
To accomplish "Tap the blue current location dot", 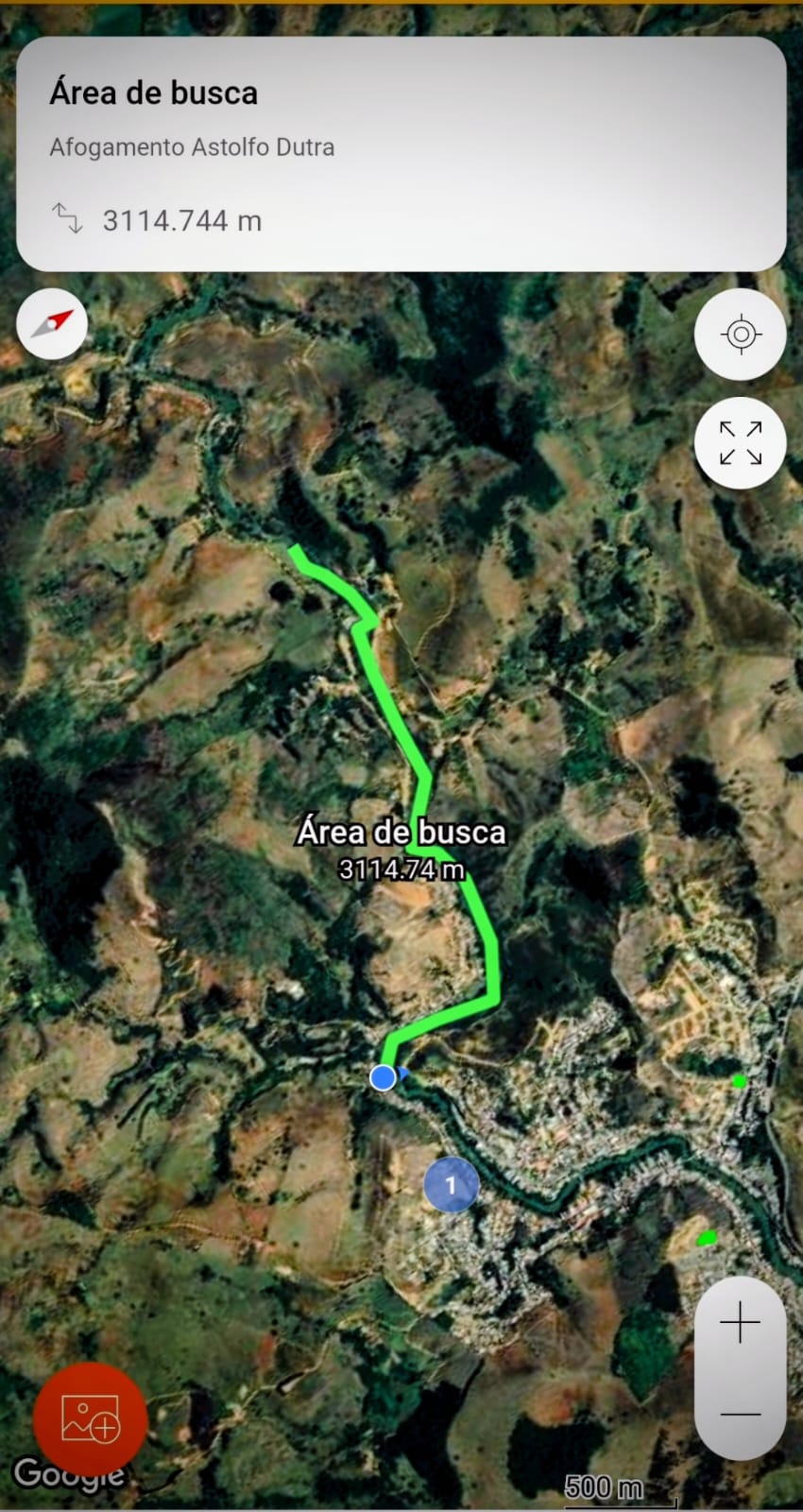I will (383, 1077).
